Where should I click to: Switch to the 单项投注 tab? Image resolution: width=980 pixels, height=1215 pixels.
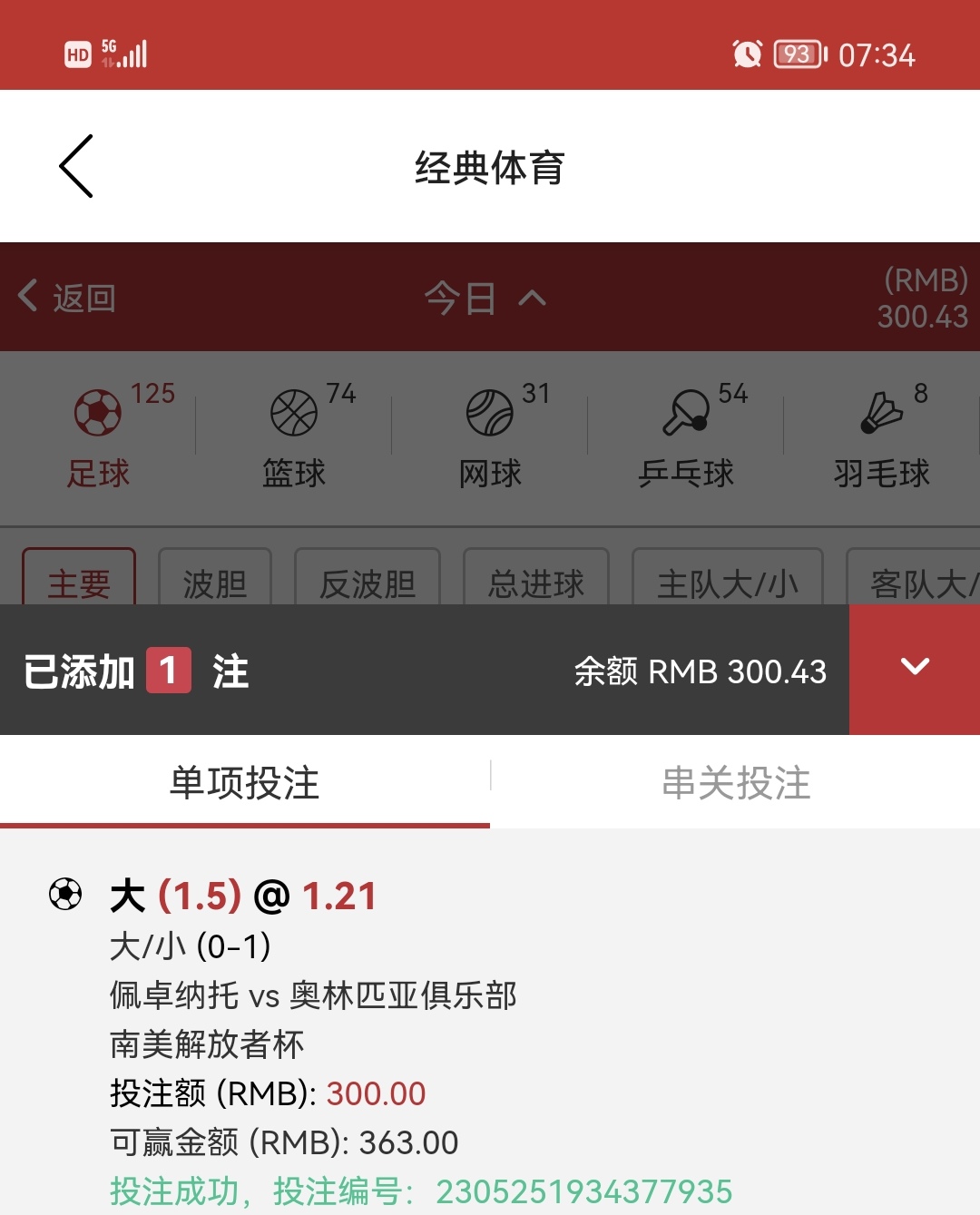(245, 782)
